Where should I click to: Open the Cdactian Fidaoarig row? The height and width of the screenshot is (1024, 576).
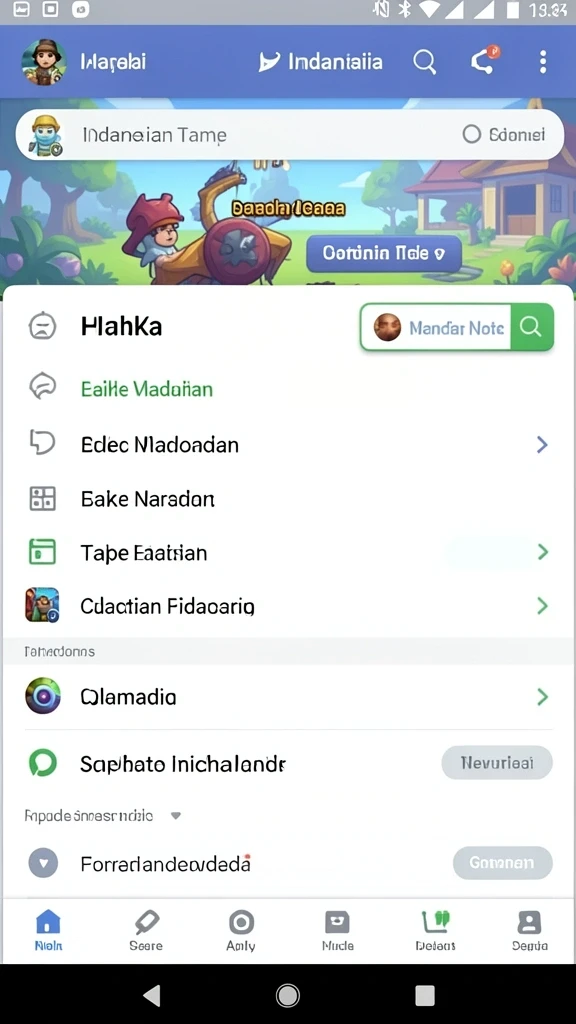click(288, 606)
